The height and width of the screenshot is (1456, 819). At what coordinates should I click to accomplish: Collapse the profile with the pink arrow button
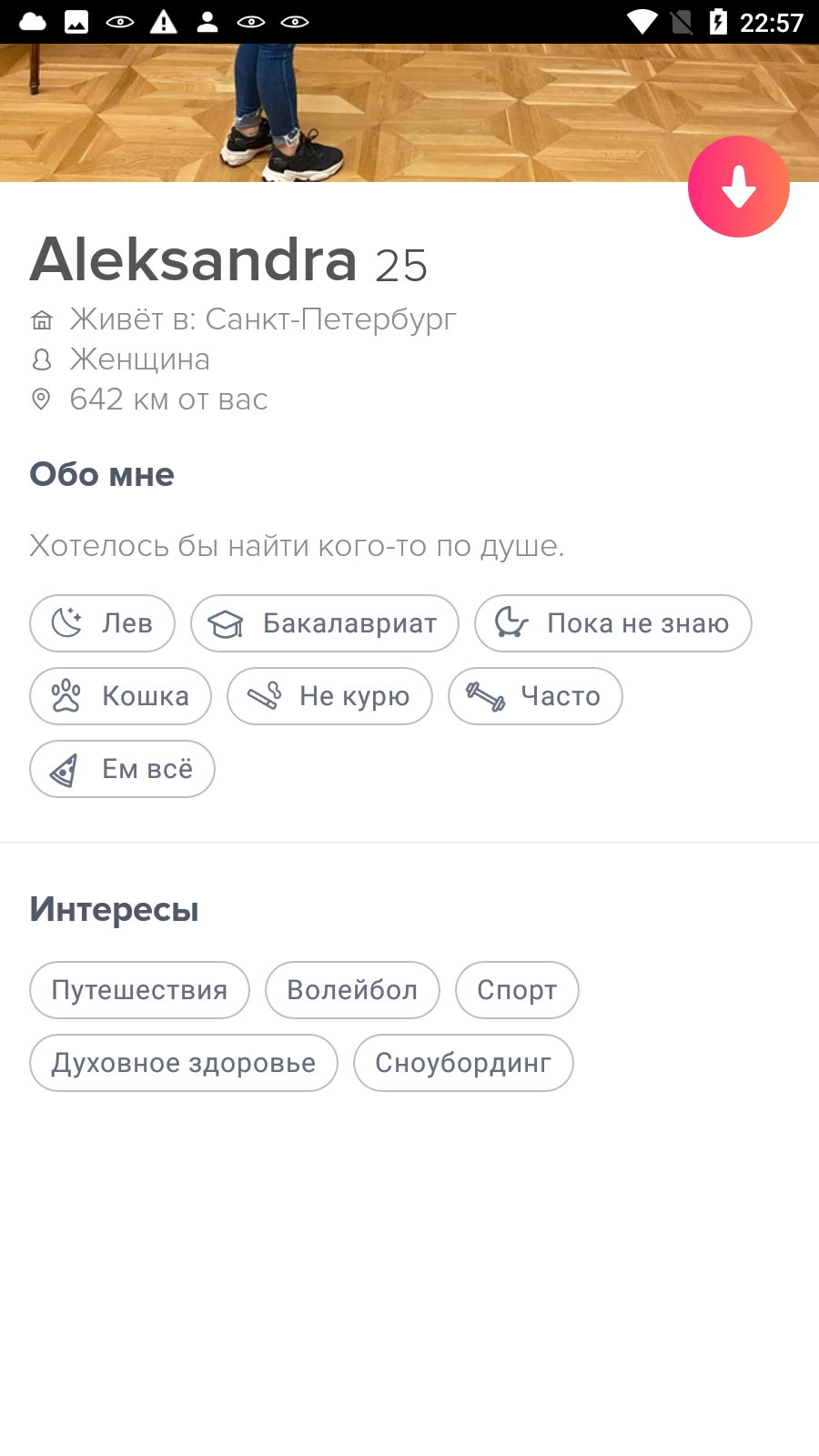tap(738, 187)
